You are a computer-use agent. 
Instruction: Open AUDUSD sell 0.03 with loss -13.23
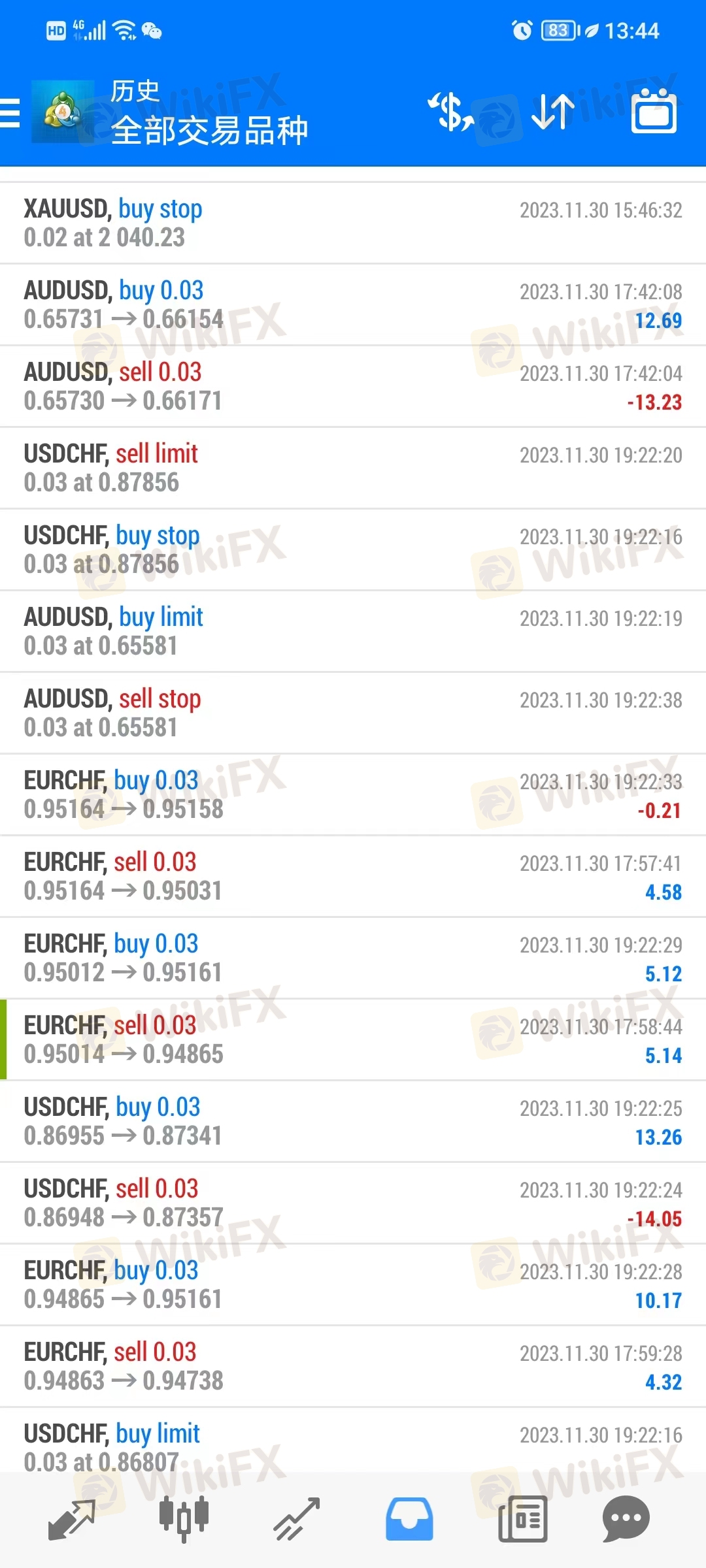(x=353, y=387)
